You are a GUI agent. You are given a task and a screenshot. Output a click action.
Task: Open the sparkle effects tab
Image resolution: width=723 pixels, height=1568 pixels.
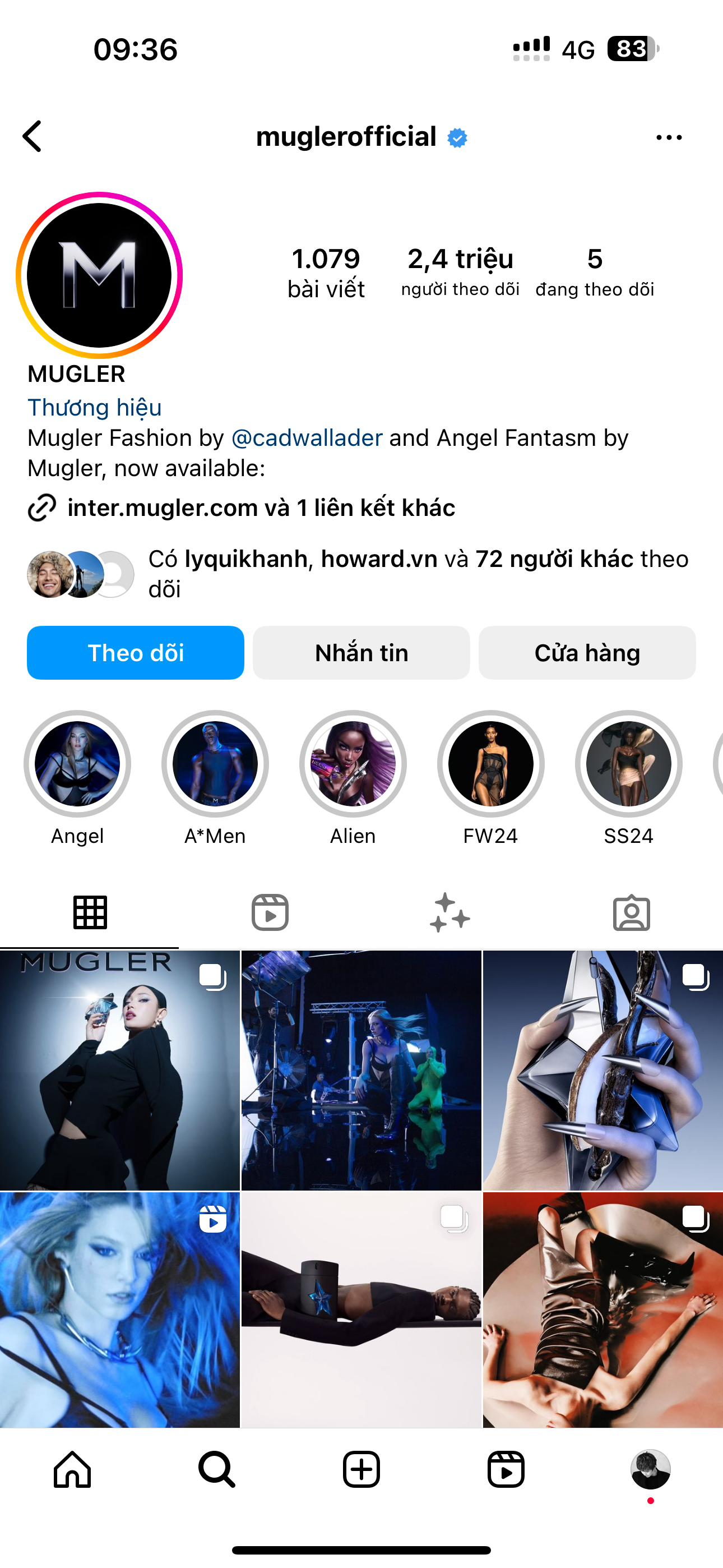(x=449, y=912)
